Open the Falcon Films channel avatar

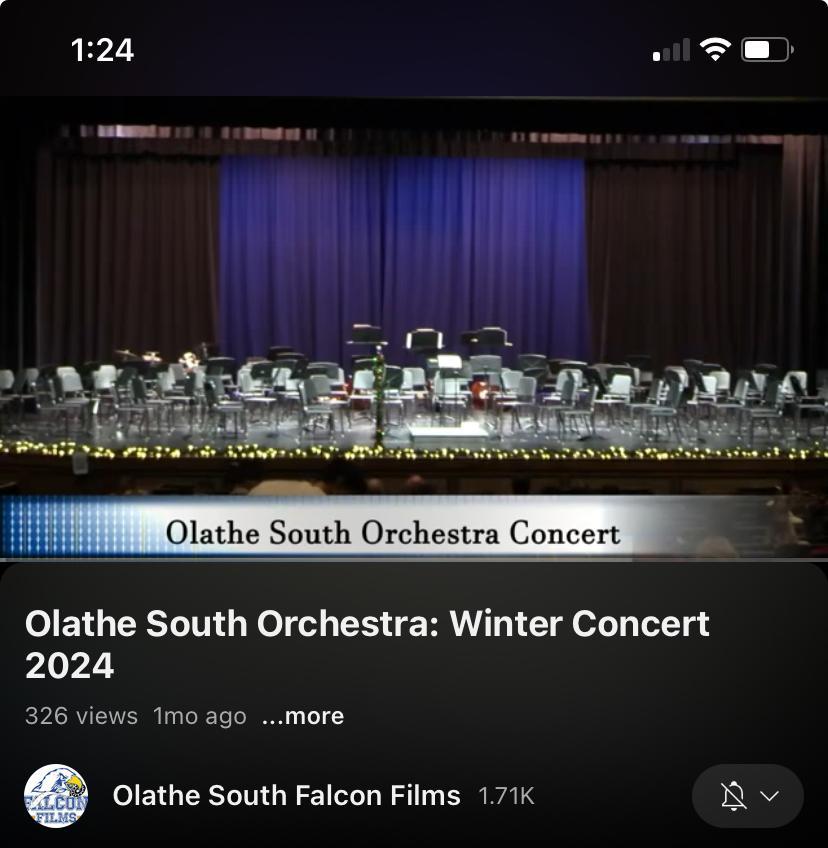pos(56,796)
